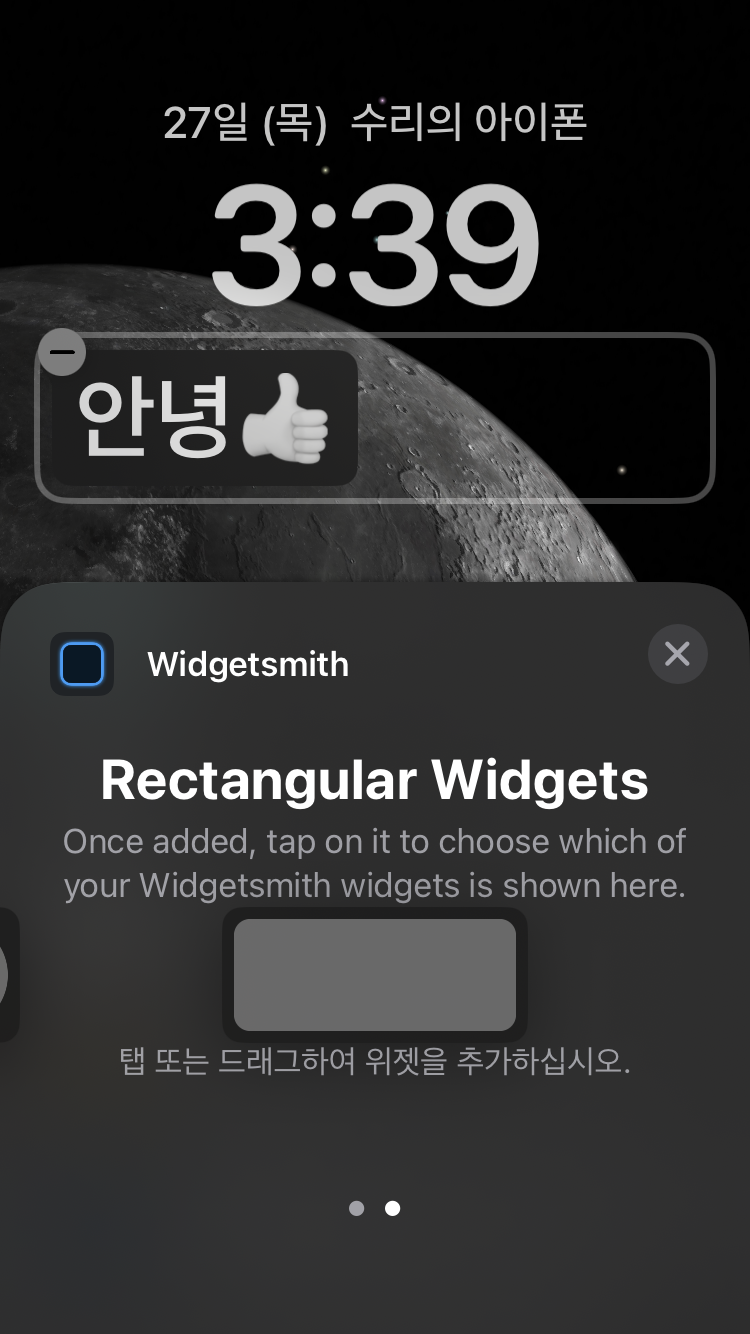
Task: Tap the page indicator dots
Action: [375, 1208]
